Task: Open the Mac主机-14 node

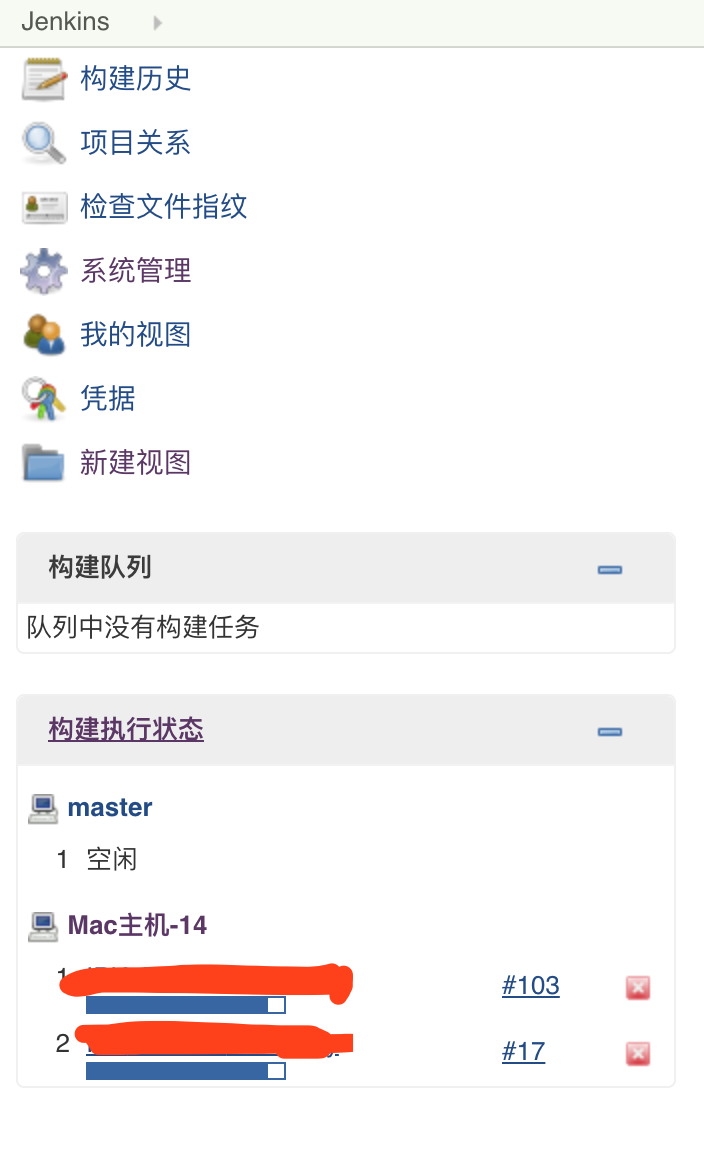Action: (x=137, y=925)
